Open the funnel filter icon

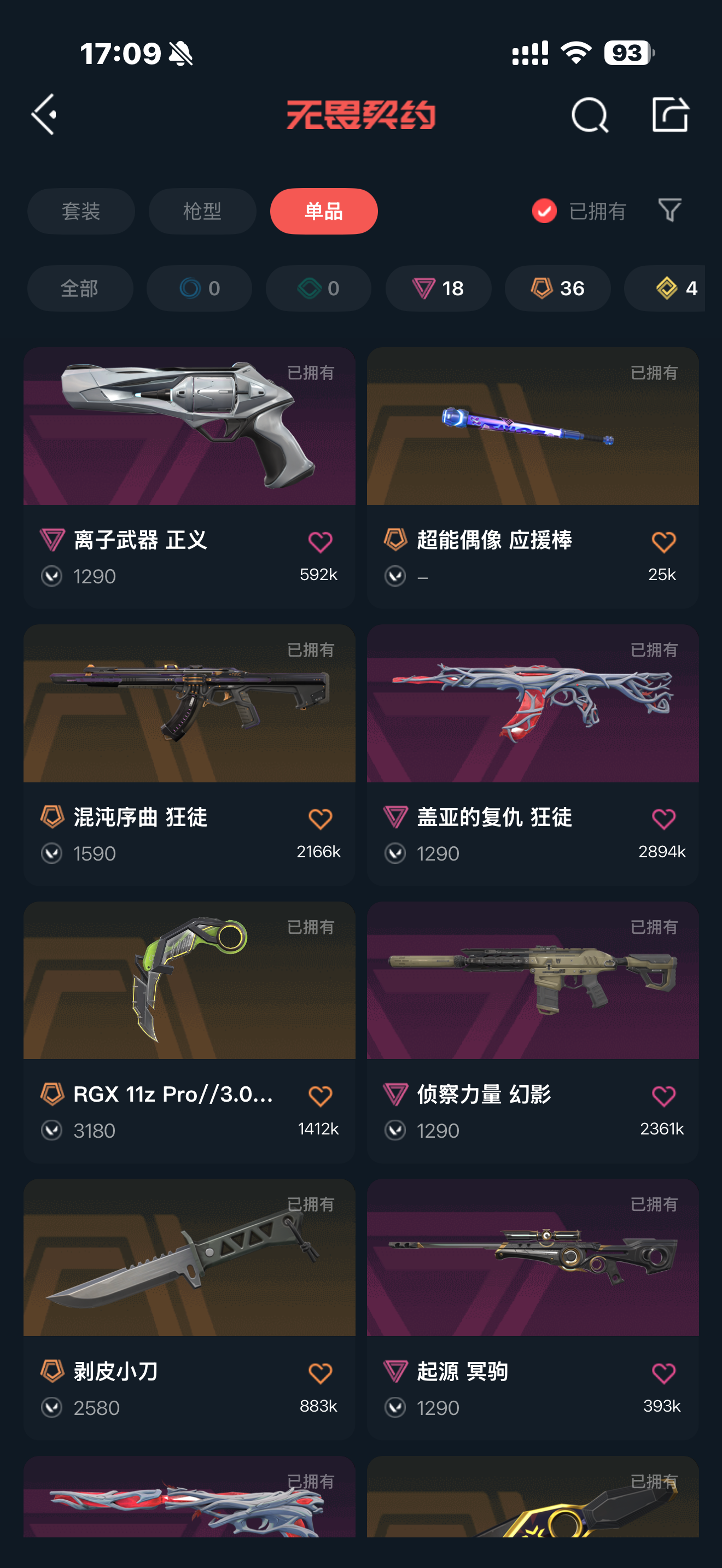669,210
